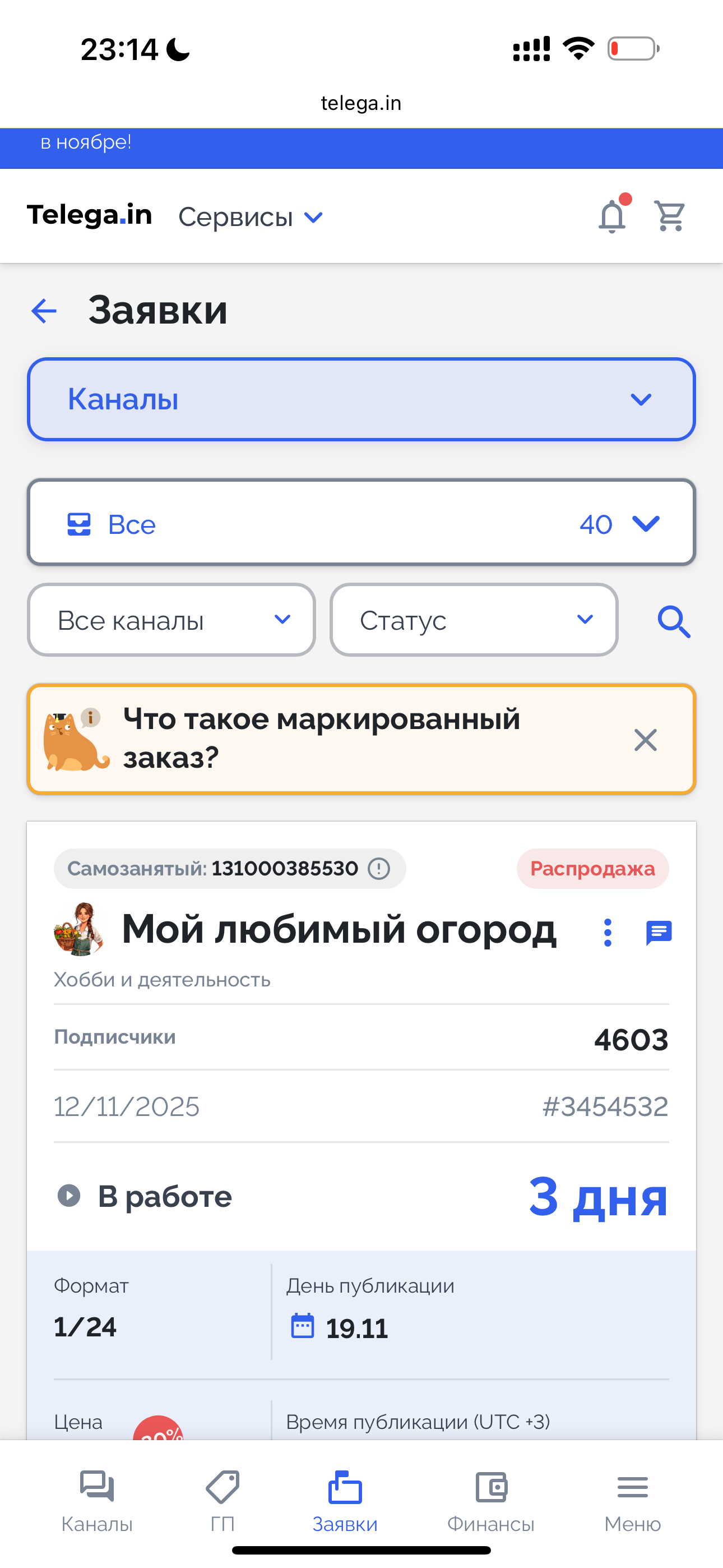Open the Меню tab

point(632,1501)
